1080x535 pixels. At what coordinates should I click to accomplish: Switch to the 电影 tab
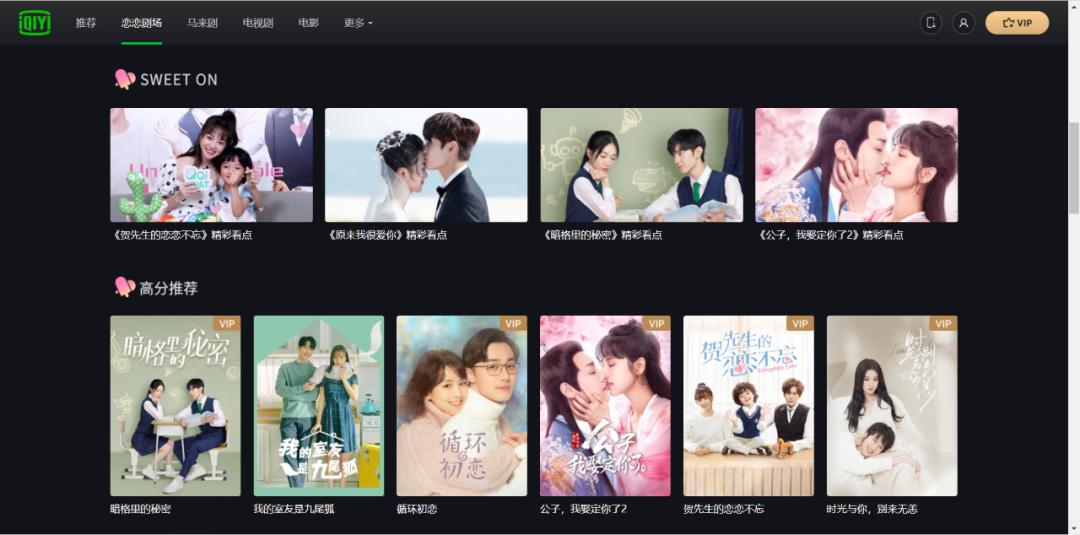click(308, 22)
